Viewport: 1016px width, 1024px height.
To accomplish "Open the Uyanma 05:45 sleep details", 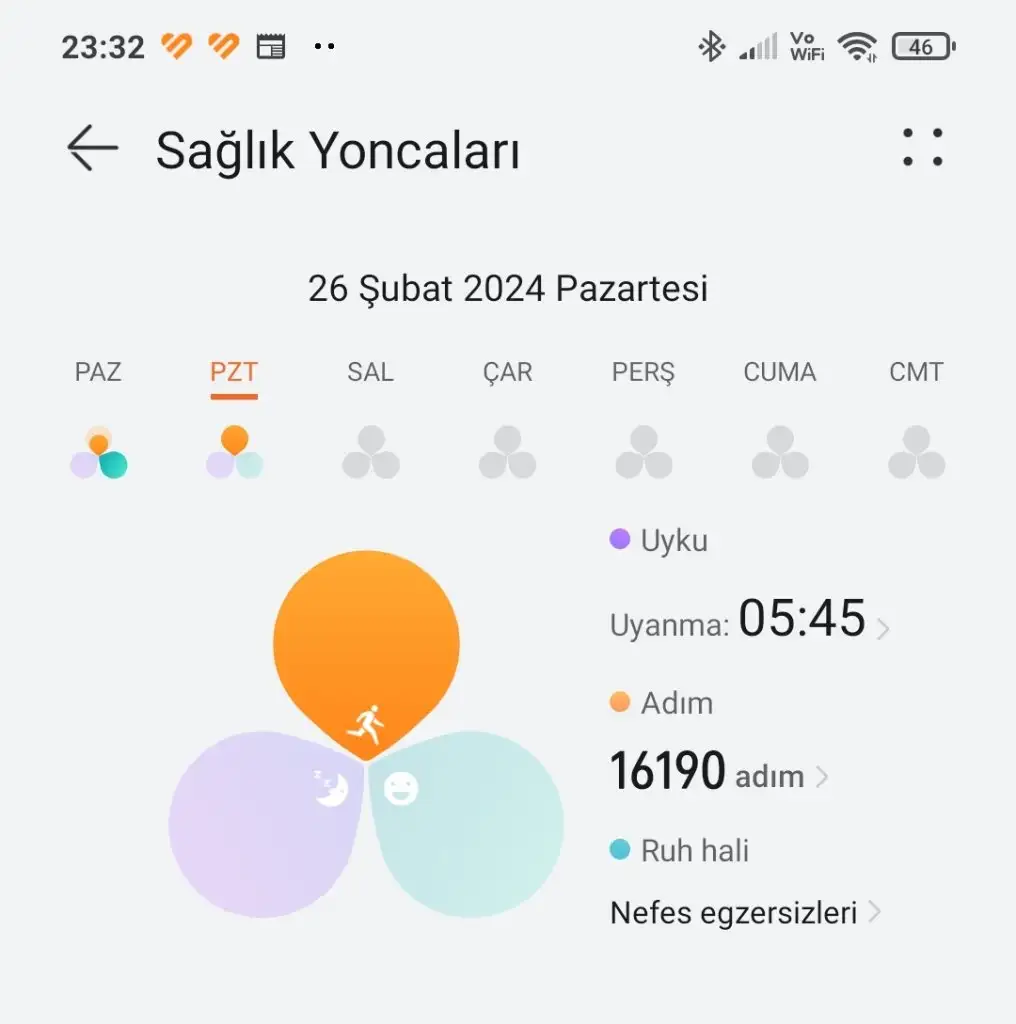I will point(750,620).
